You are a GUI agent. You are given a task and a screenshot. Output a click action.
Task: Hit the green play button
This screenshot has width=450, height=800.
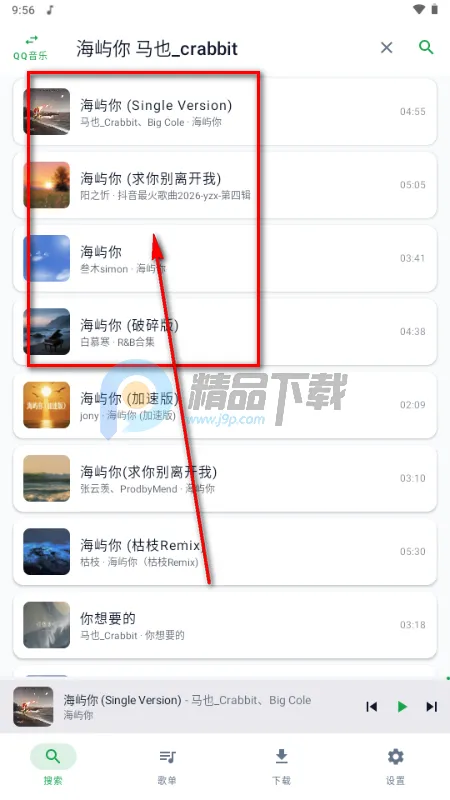pyautogui.click(x=402, y=707)
